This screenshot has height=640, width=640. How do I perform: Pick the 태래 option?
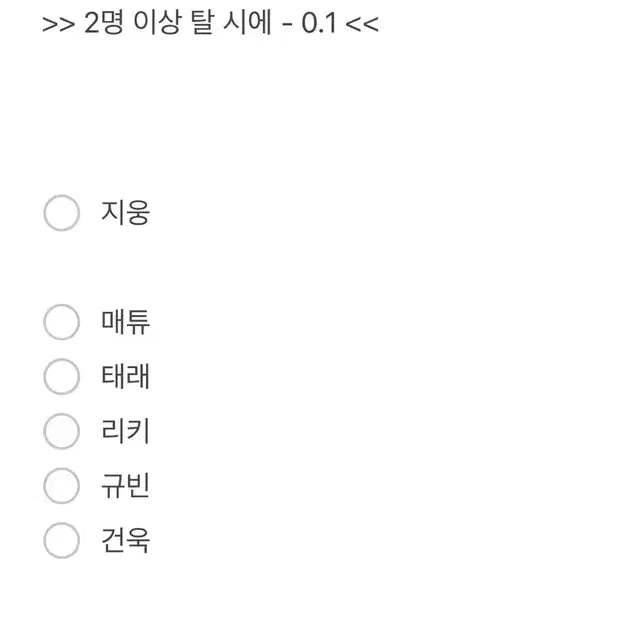coord(62,377)
